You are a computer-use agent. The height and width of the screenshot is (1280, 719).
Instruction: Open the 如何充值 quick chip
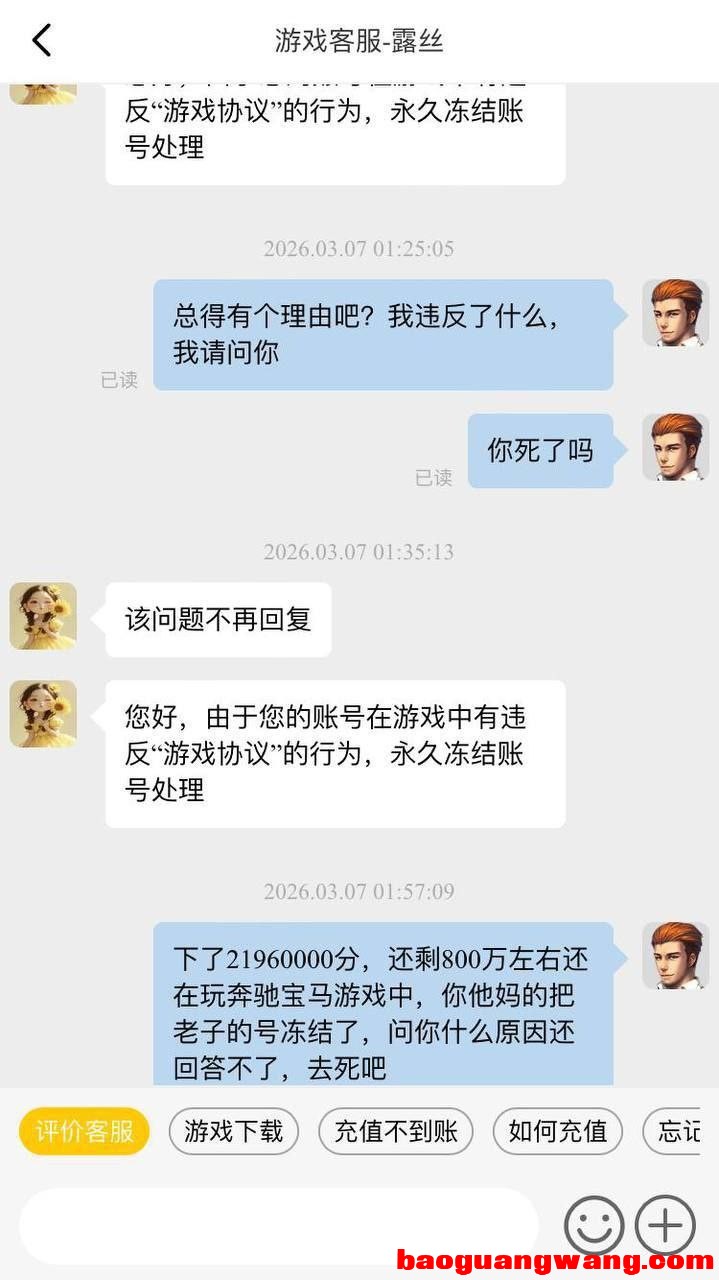click(557, 1131)
